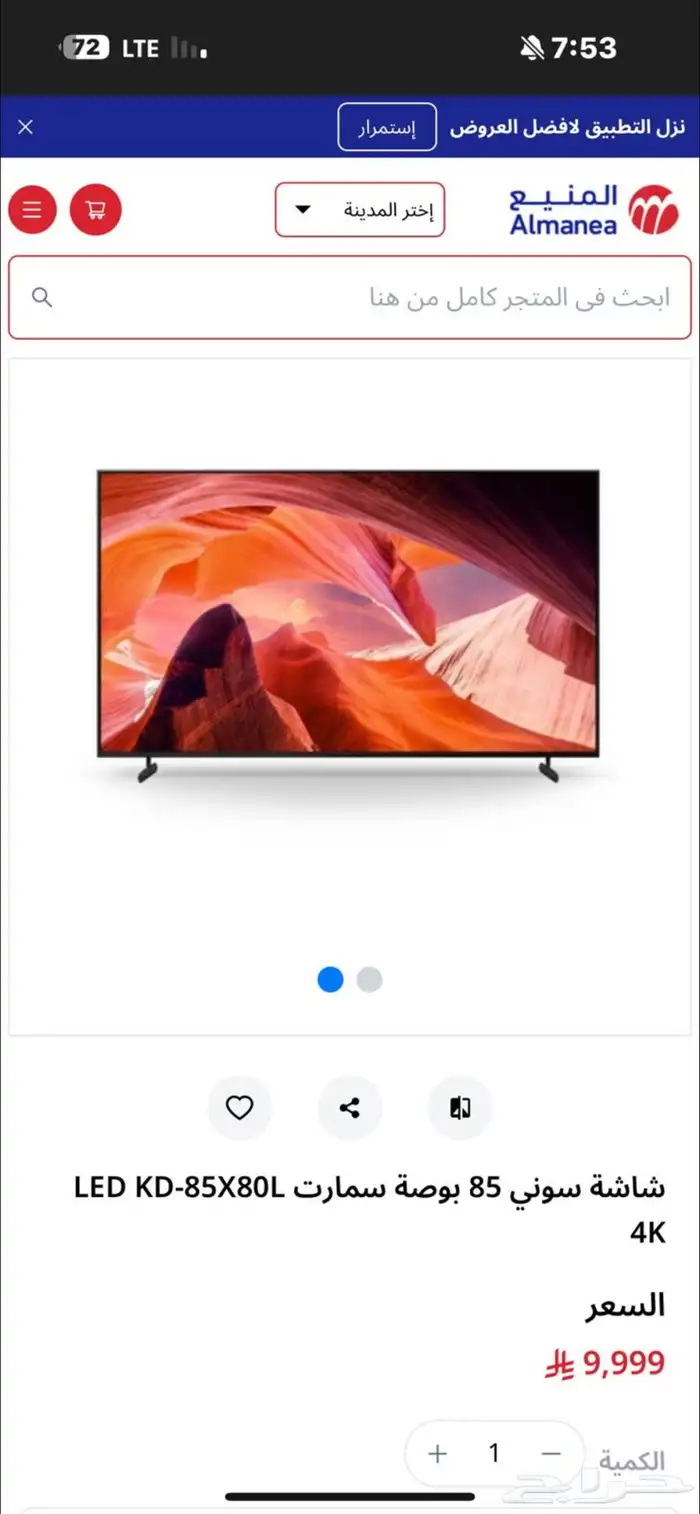Tap the إستمرار continue button
The image size is (700, 1514).
387,127
